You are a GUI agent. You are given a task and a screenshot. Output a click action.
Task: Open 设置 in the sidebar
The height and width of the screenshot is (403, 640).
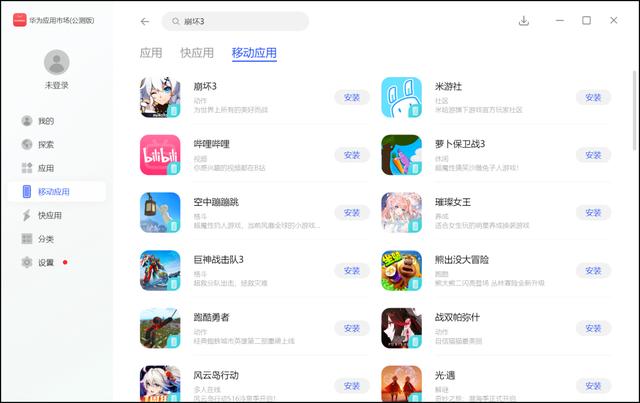click(x=46, y=263)
